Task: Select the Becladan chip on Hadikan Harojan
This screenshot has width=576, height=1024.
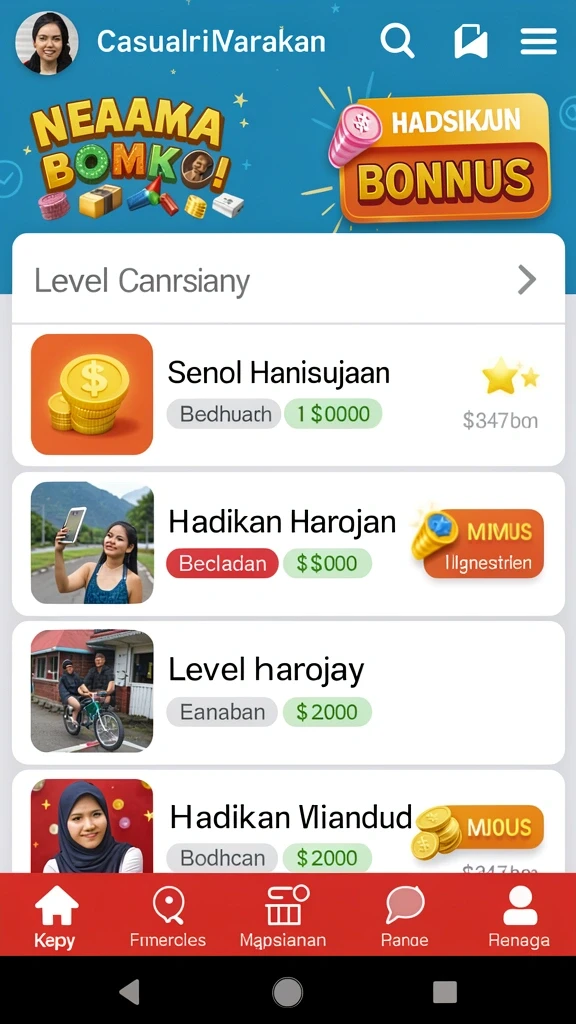Action: pyautogui.click(x=222, y=564)
